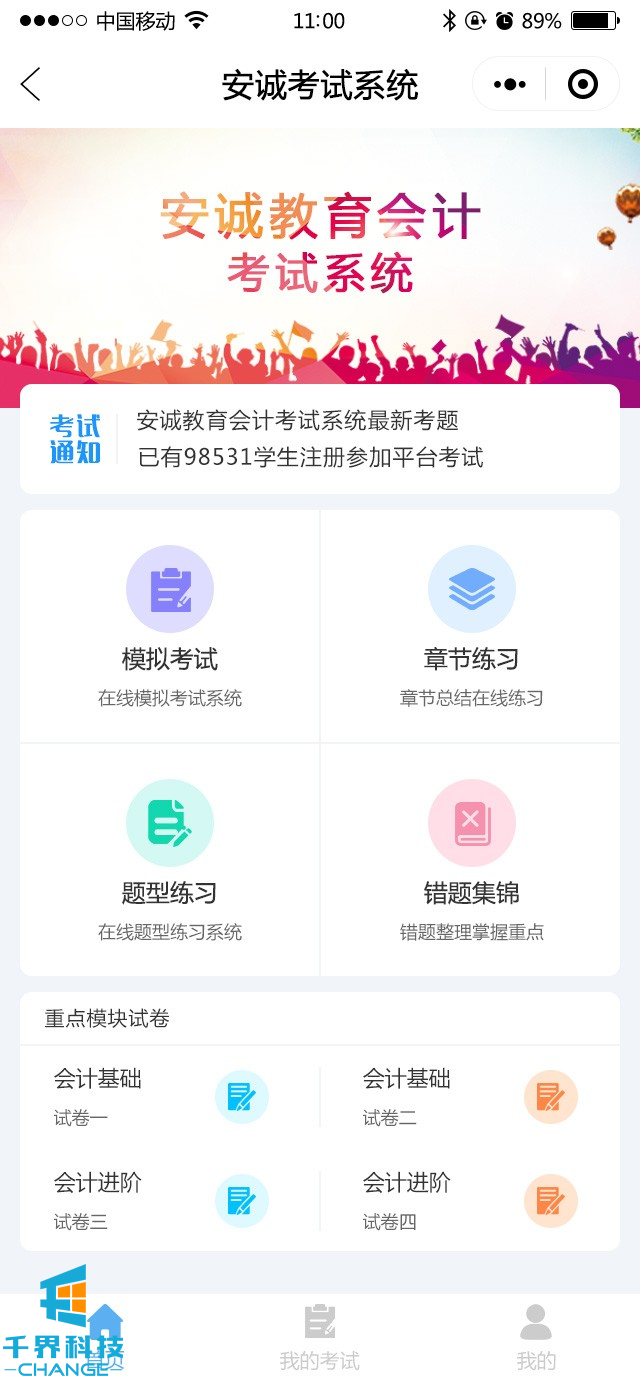Open 题型练习 question type practice
Viewport: 640px width, 1380px height.
click(170, 860)
